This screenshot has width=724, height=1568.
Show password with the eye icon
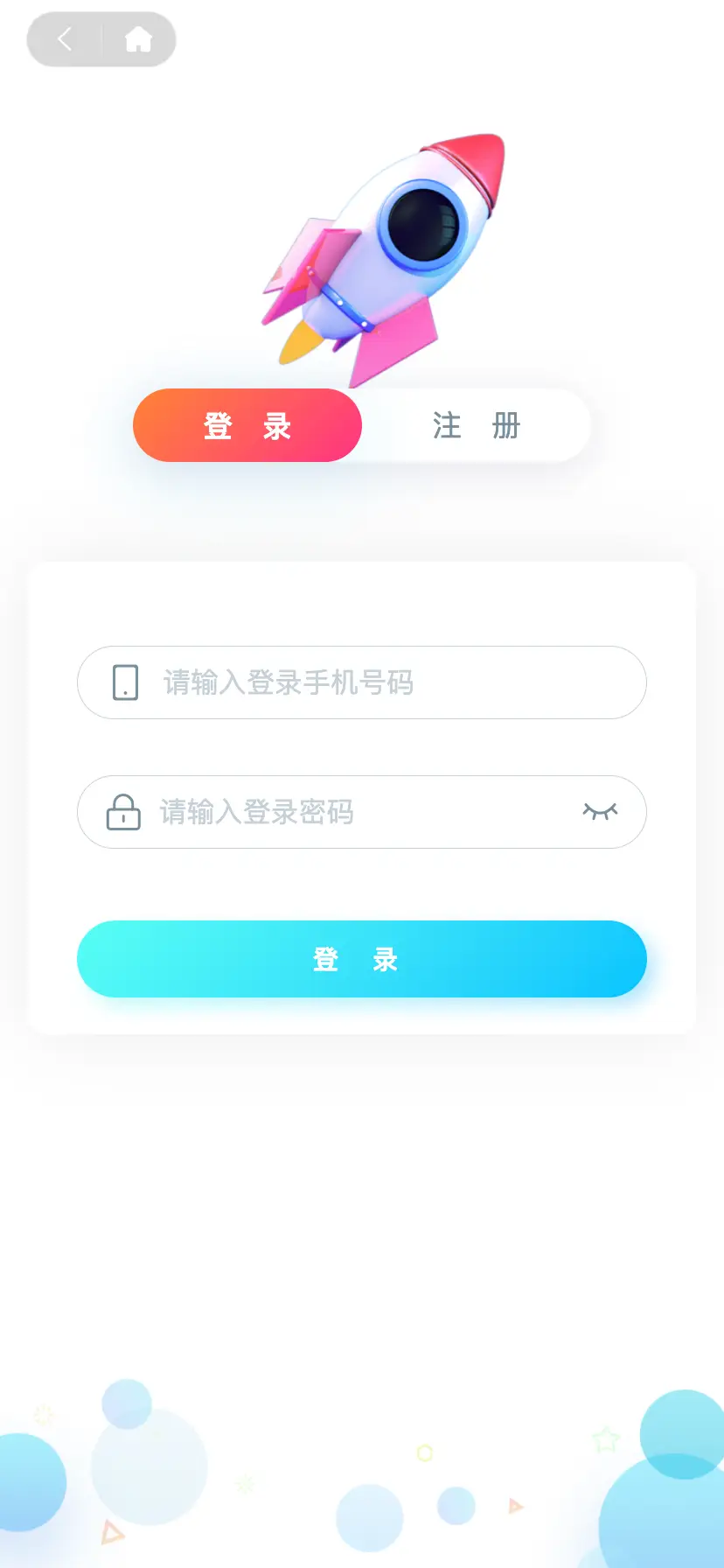[600, 812]
